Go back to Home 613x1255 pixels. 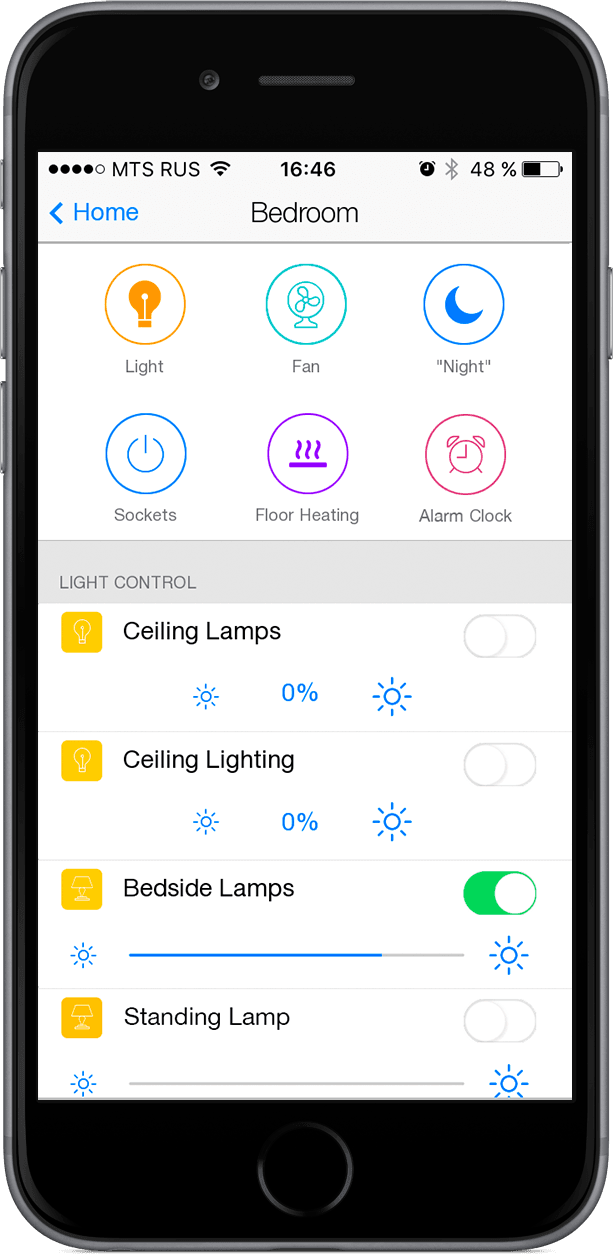tap(93, 212)
